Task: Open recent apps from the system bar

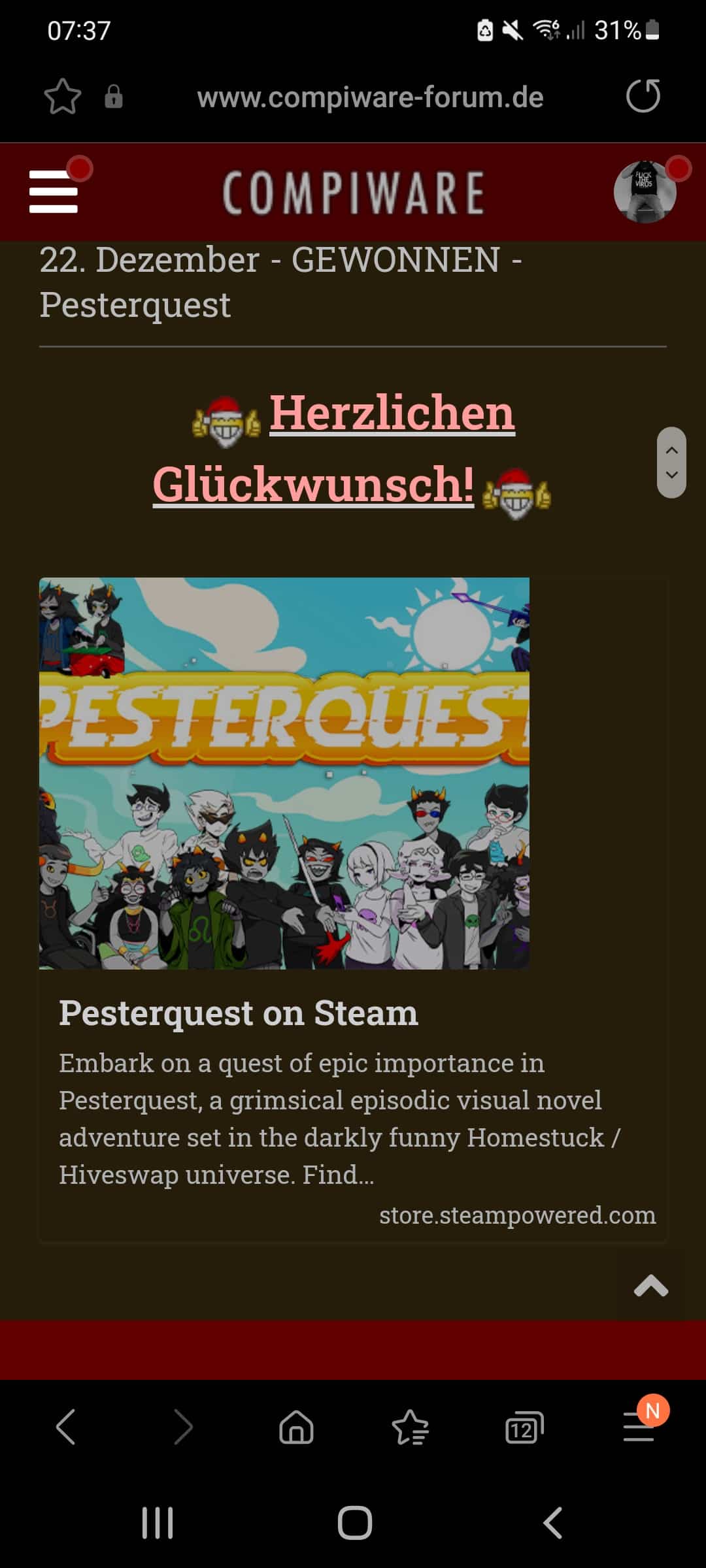Action: [158, 1523]
